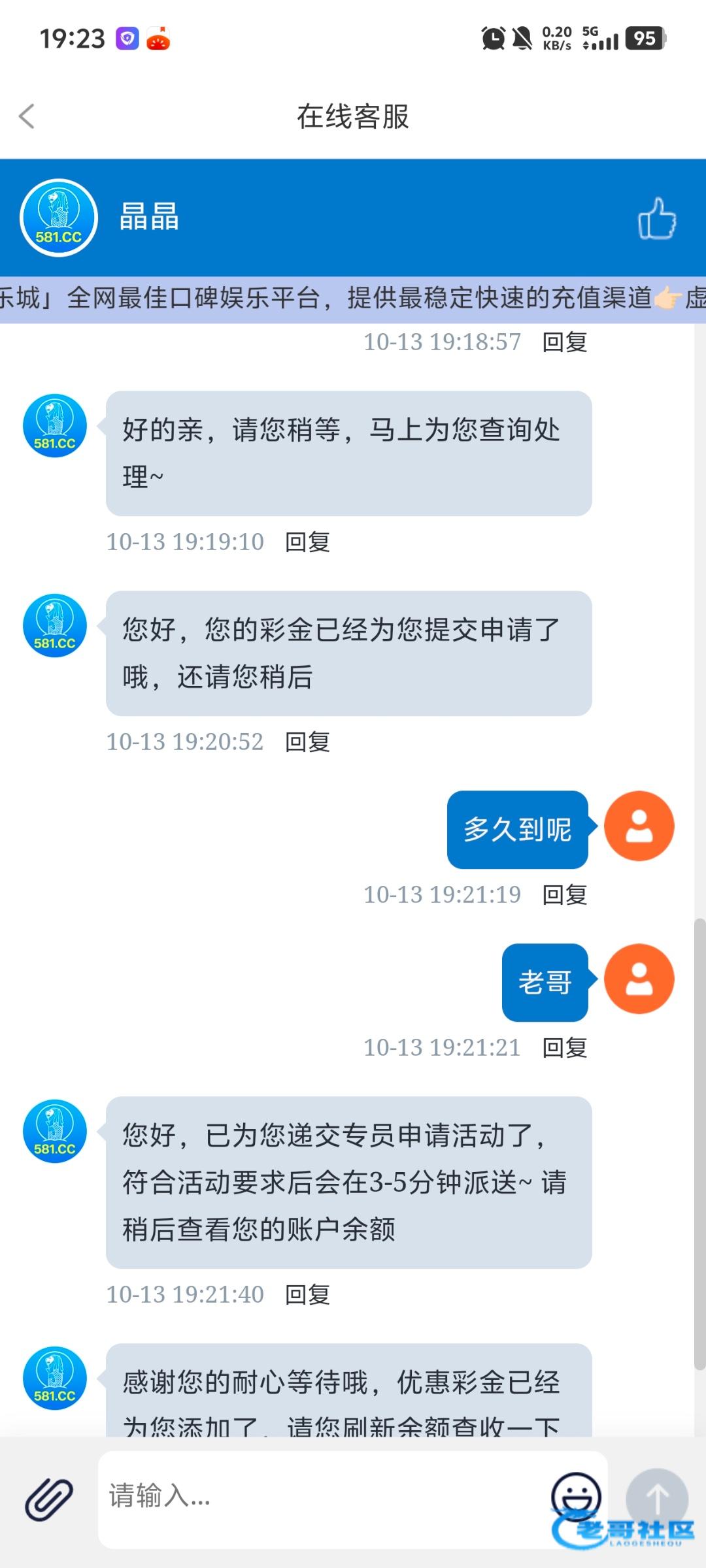The height and width of the screenshot is (1568, 706).
Task: Tap 回复 under the 19:19:10 message
Action: point(307,542)
